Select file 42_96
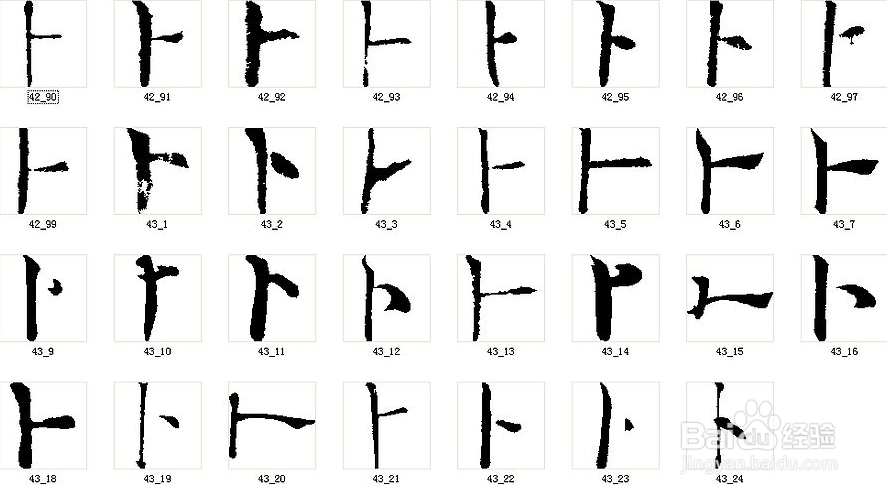This screenshot has height=495, width=887. click(x=729, y=45)
